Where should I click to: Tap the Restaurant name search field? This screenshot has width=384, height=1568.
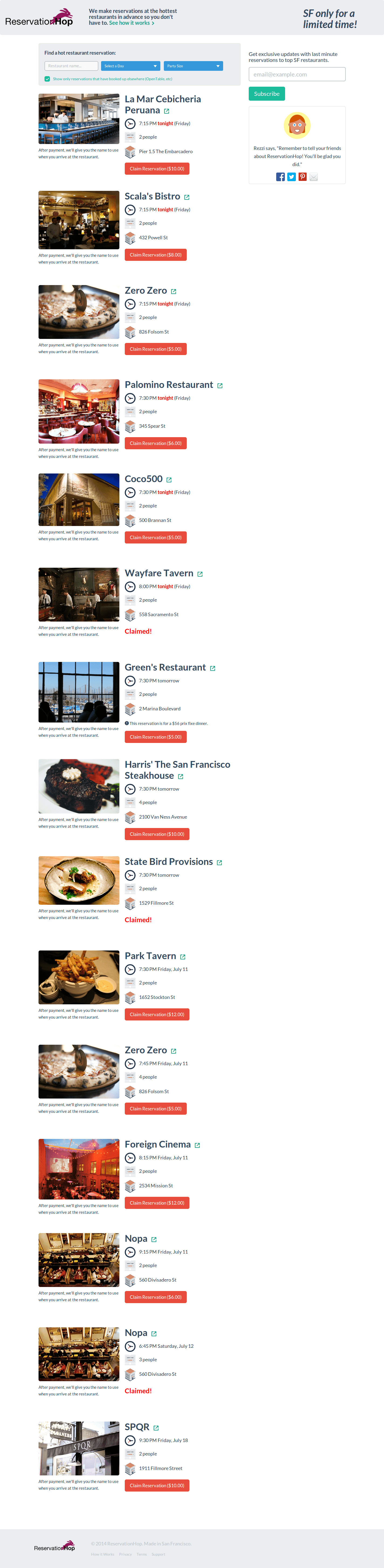click(x=71, y=66)
